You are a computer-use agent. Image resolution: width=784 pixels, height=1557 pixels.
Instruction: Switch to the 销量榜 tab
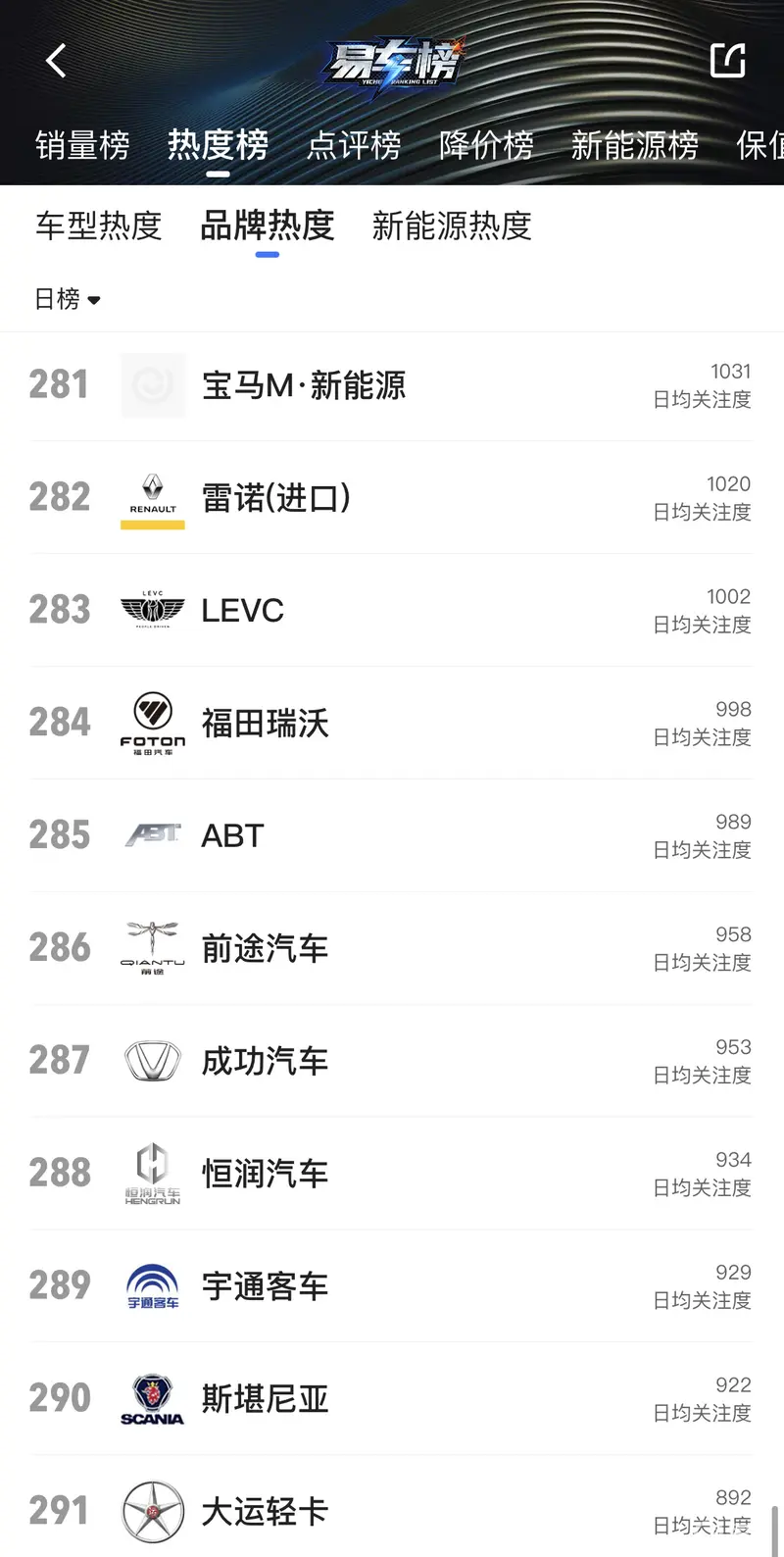coord(82,145)
